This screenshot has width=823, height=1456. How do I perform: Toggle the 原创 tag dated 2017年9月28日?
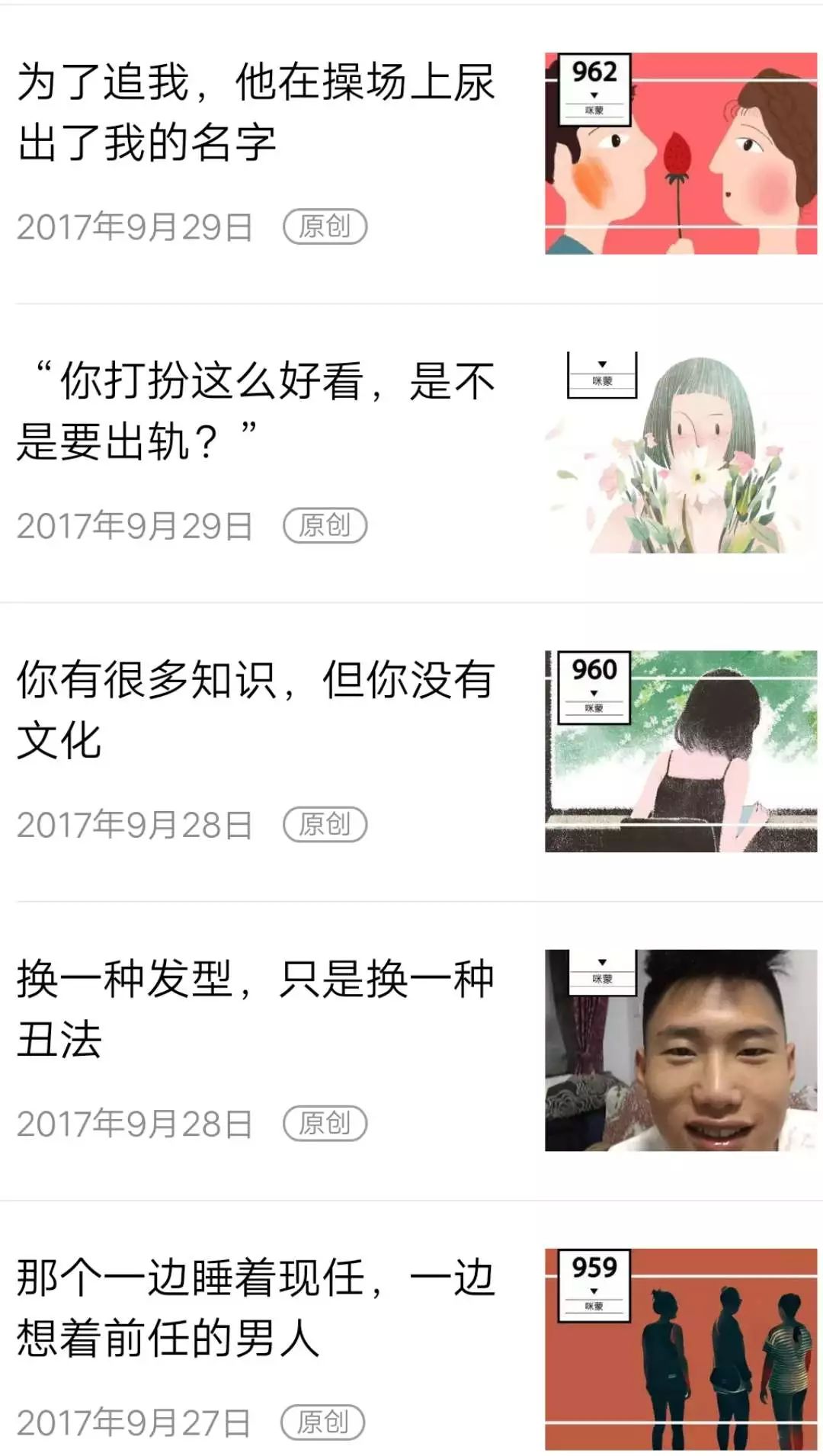(x=326, y=823)
